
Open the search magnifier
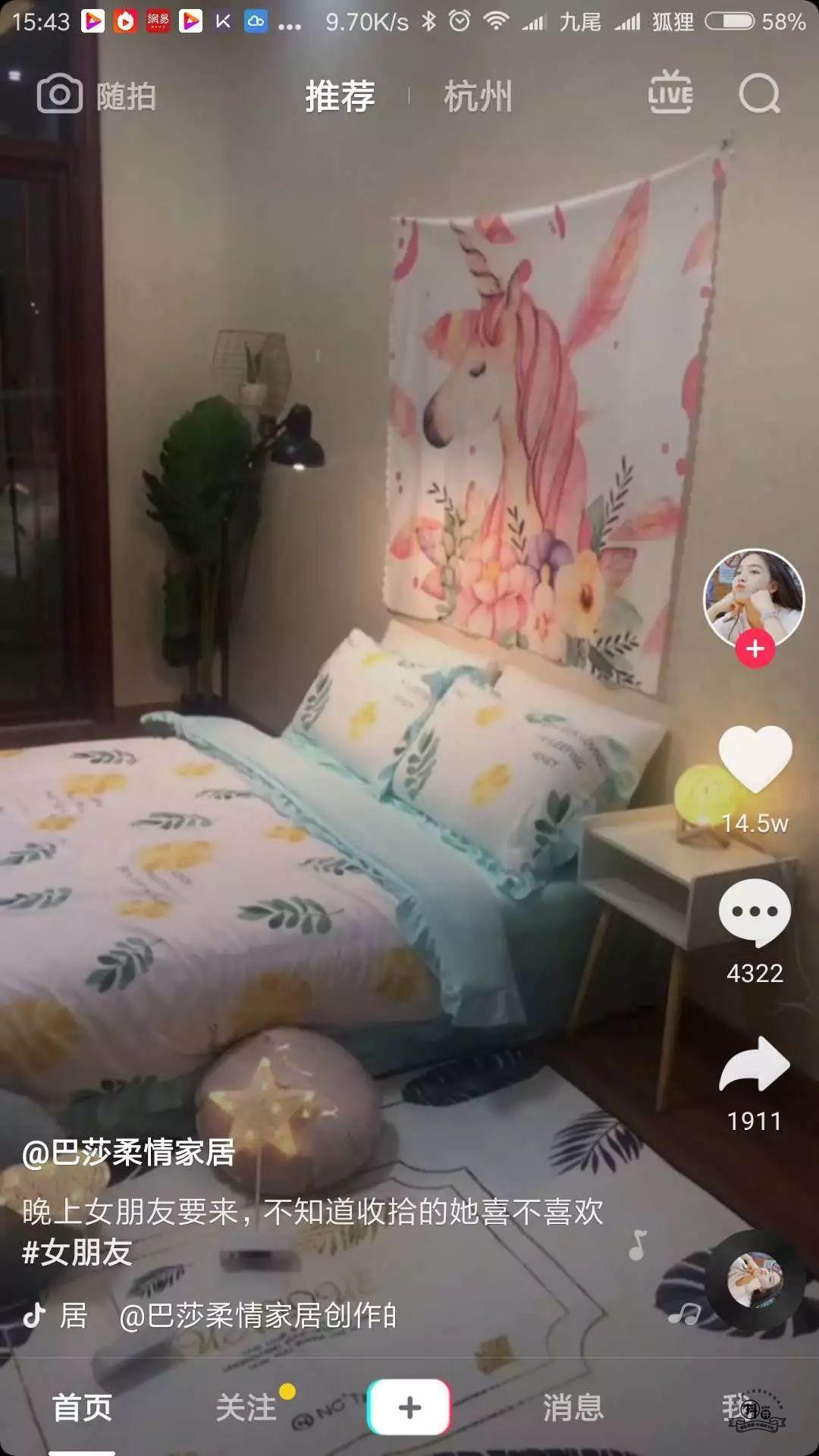click(x=759, y=94)
